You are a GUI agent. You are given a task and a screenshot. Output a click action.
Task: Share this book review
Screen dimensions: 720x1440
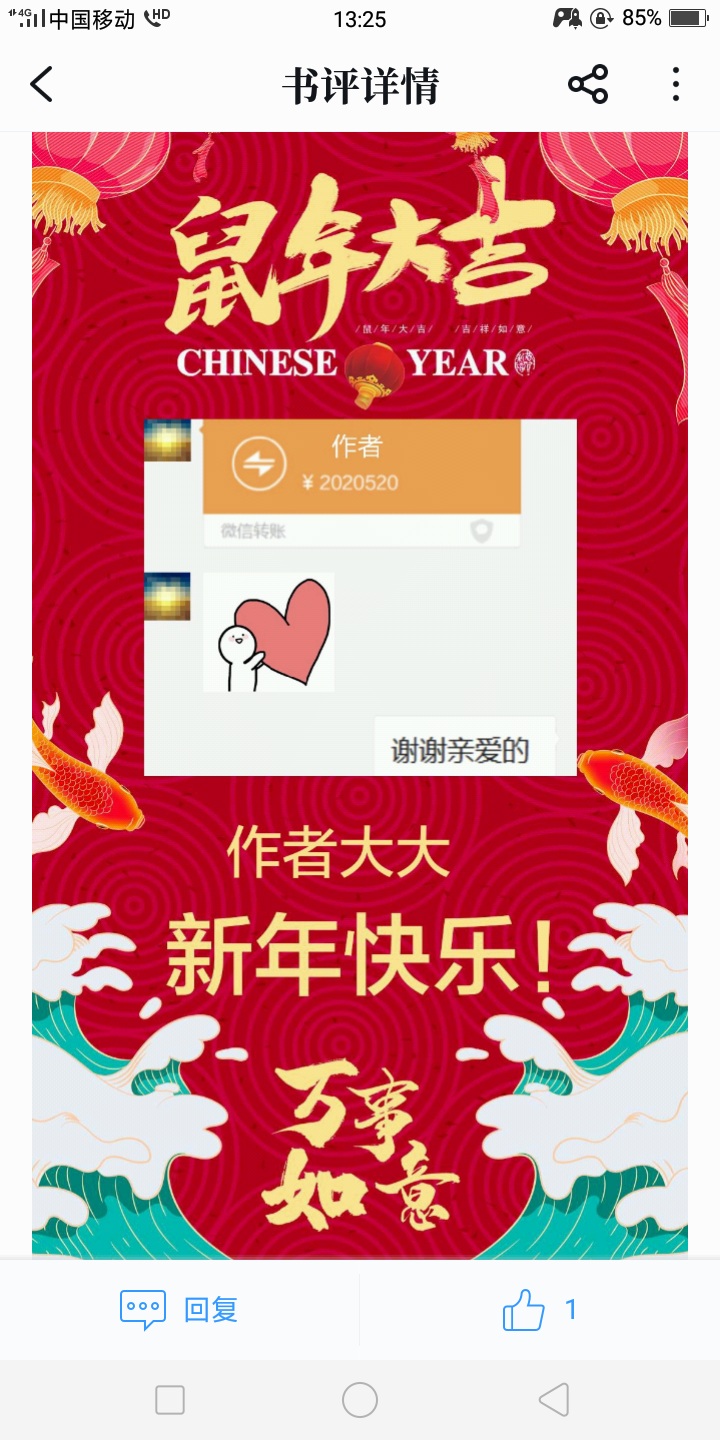click(588, 85)
